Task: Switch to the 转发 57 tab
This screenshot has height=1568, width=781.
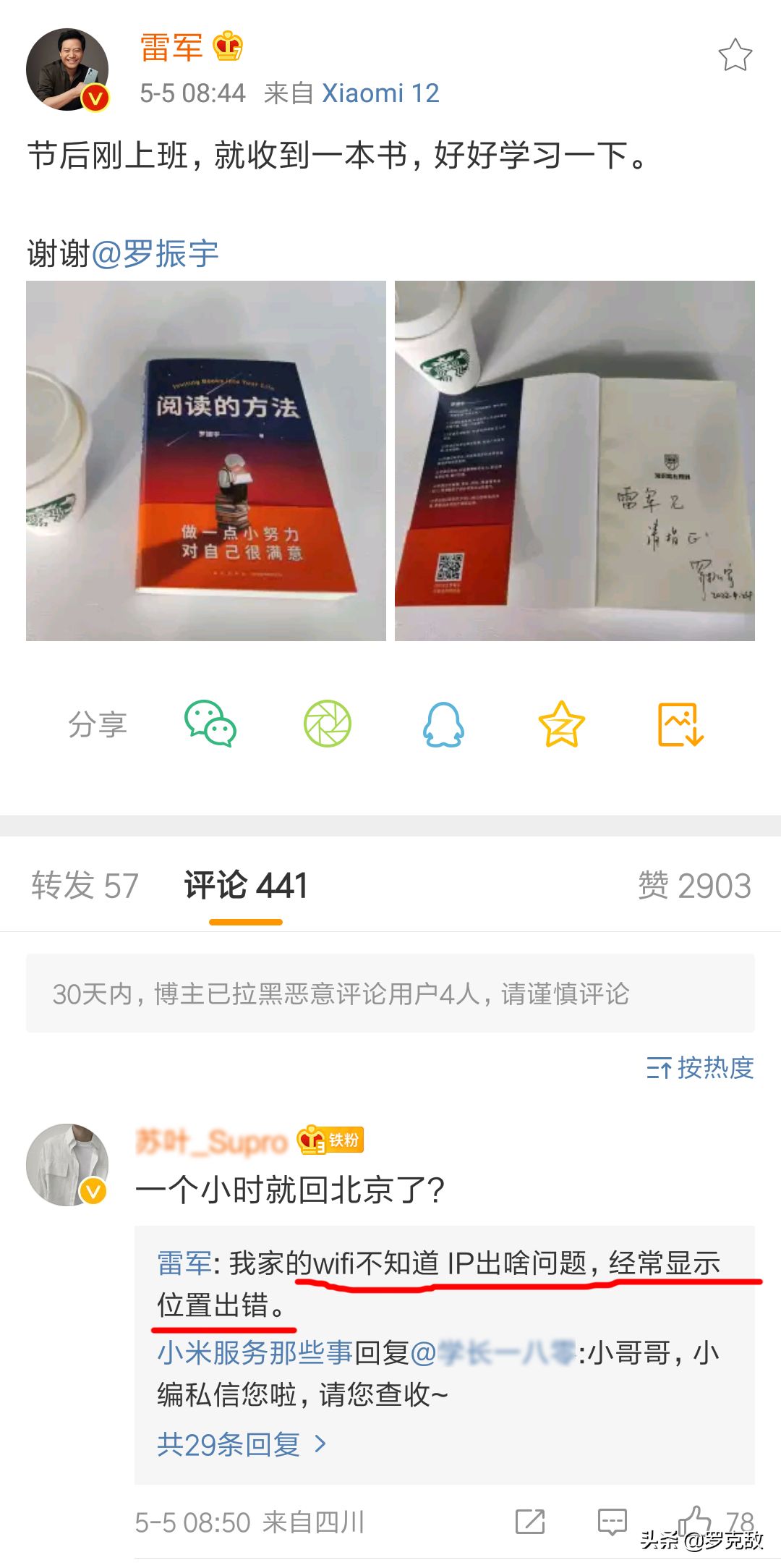Action: click(x=85, y=886)
